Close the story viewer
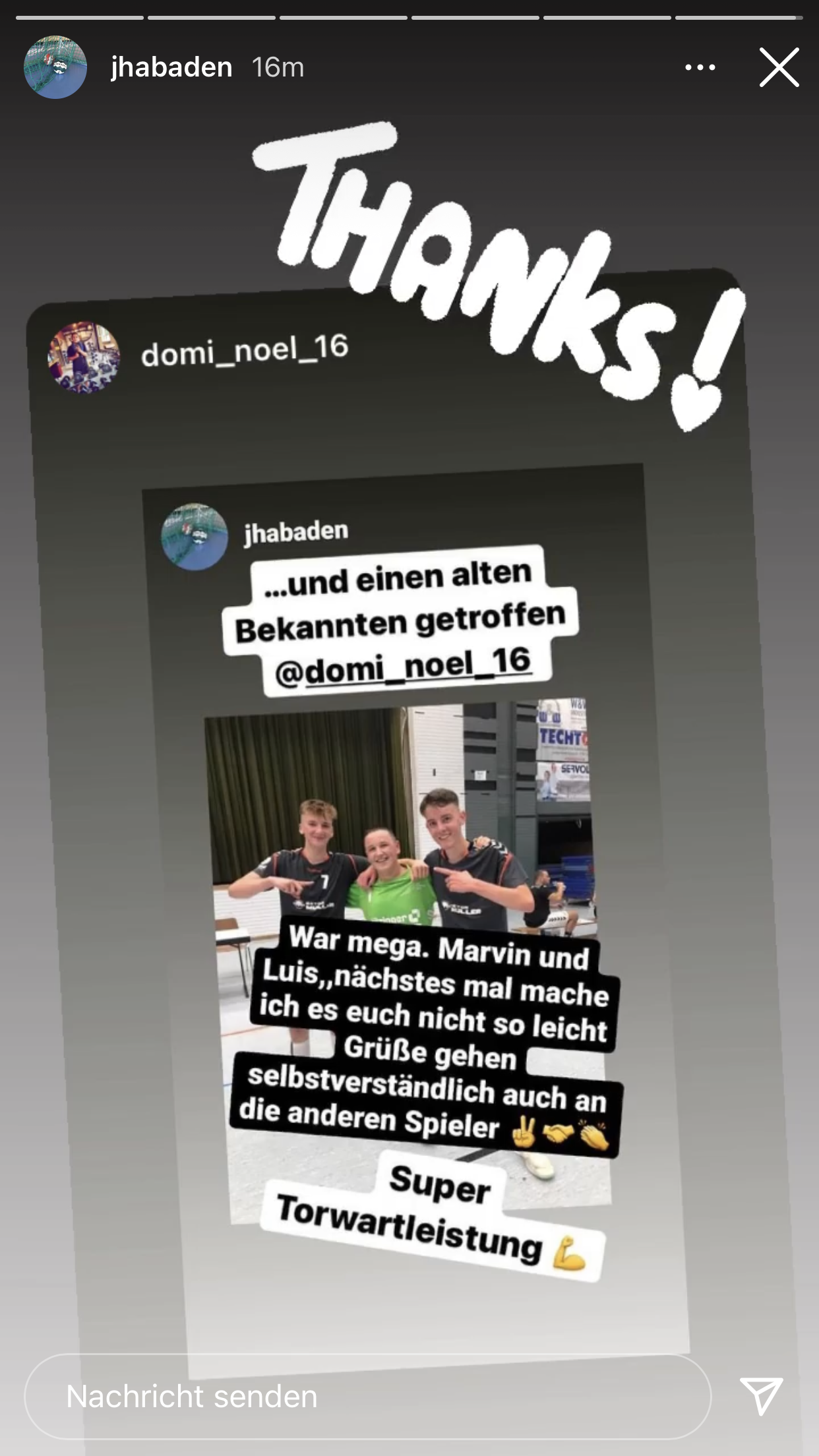Image resolution: width=819 pixels, height=1456 pixels. click(779, 67)
